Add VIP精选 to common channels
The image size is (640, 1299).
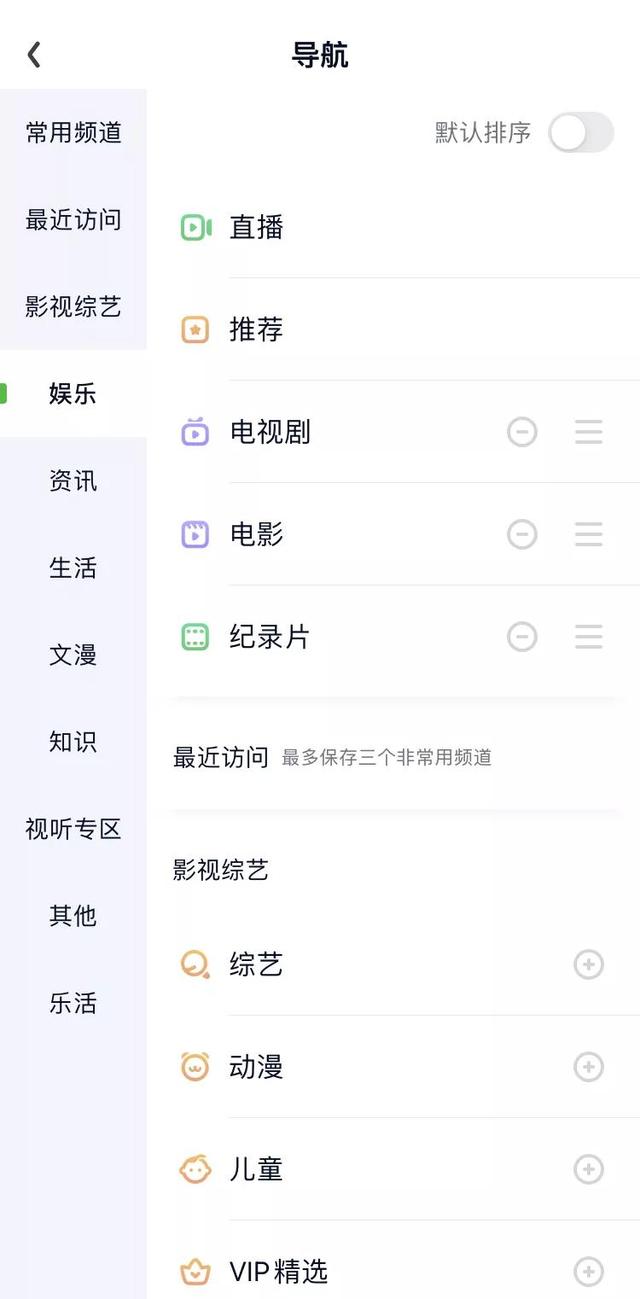(x=588, y=1271)
